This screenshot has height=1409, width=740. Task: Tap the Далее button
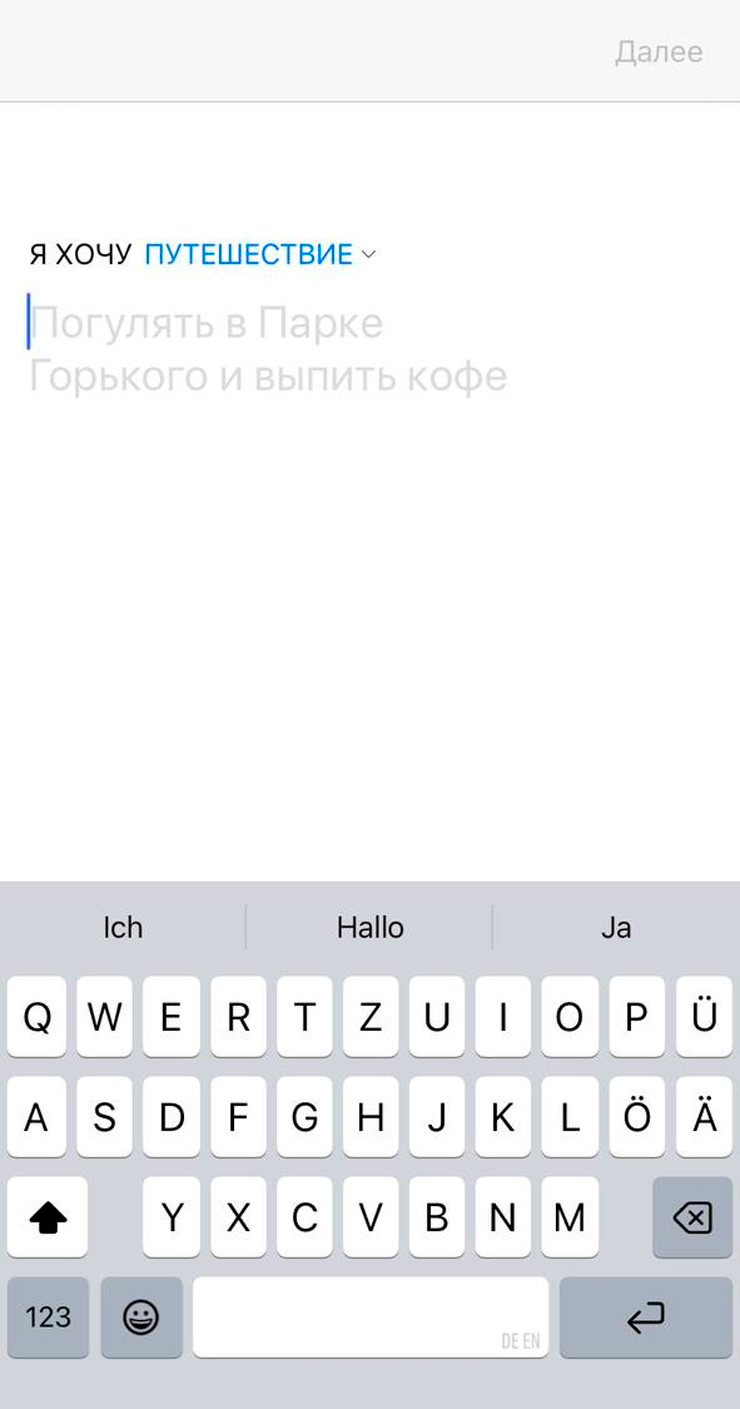pos(658,51)
